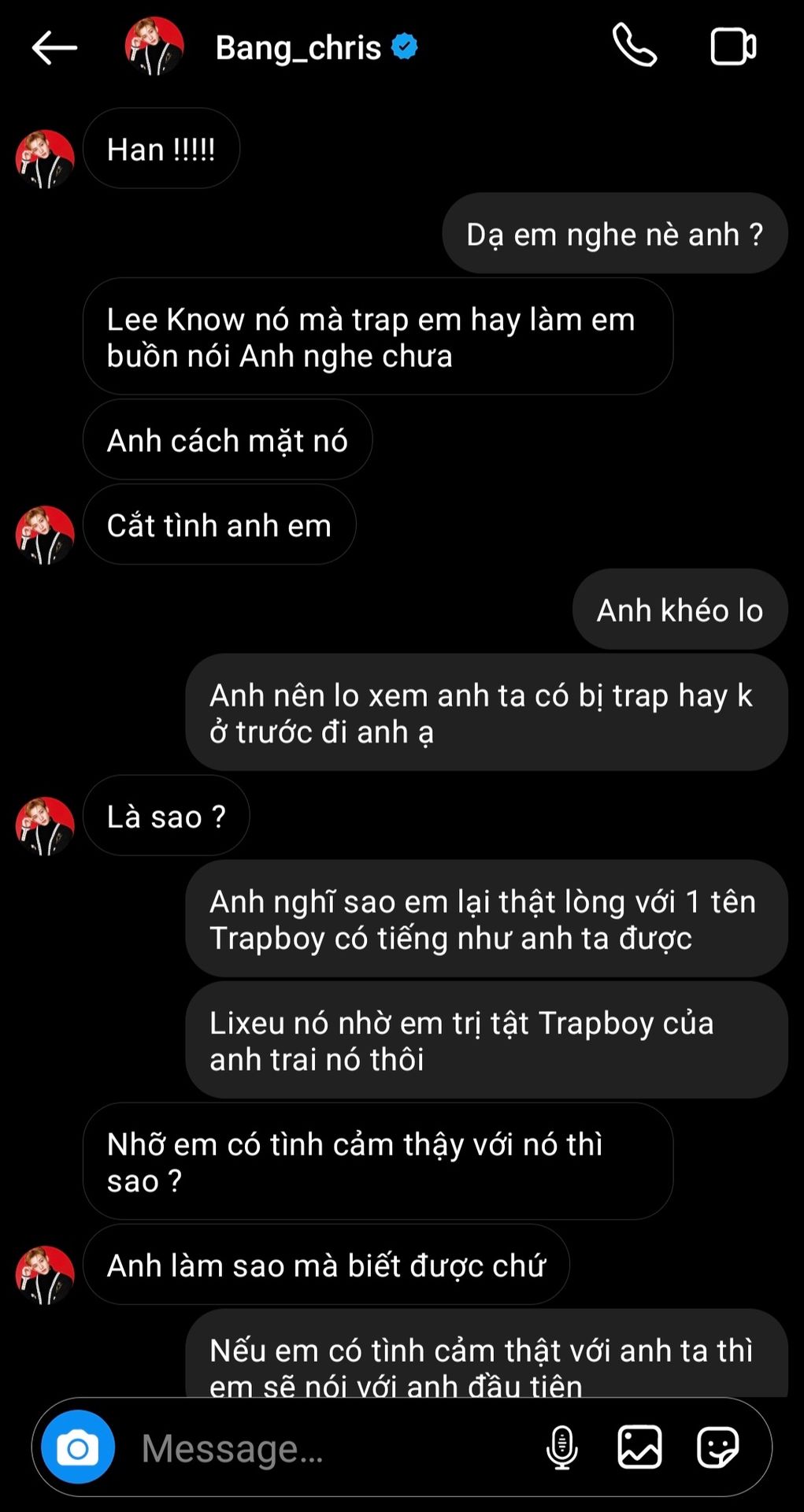Viewport: 804px width, 1512px height.
Task: Start a voice call with Bang_chris
Action: (x=635, y=46)
